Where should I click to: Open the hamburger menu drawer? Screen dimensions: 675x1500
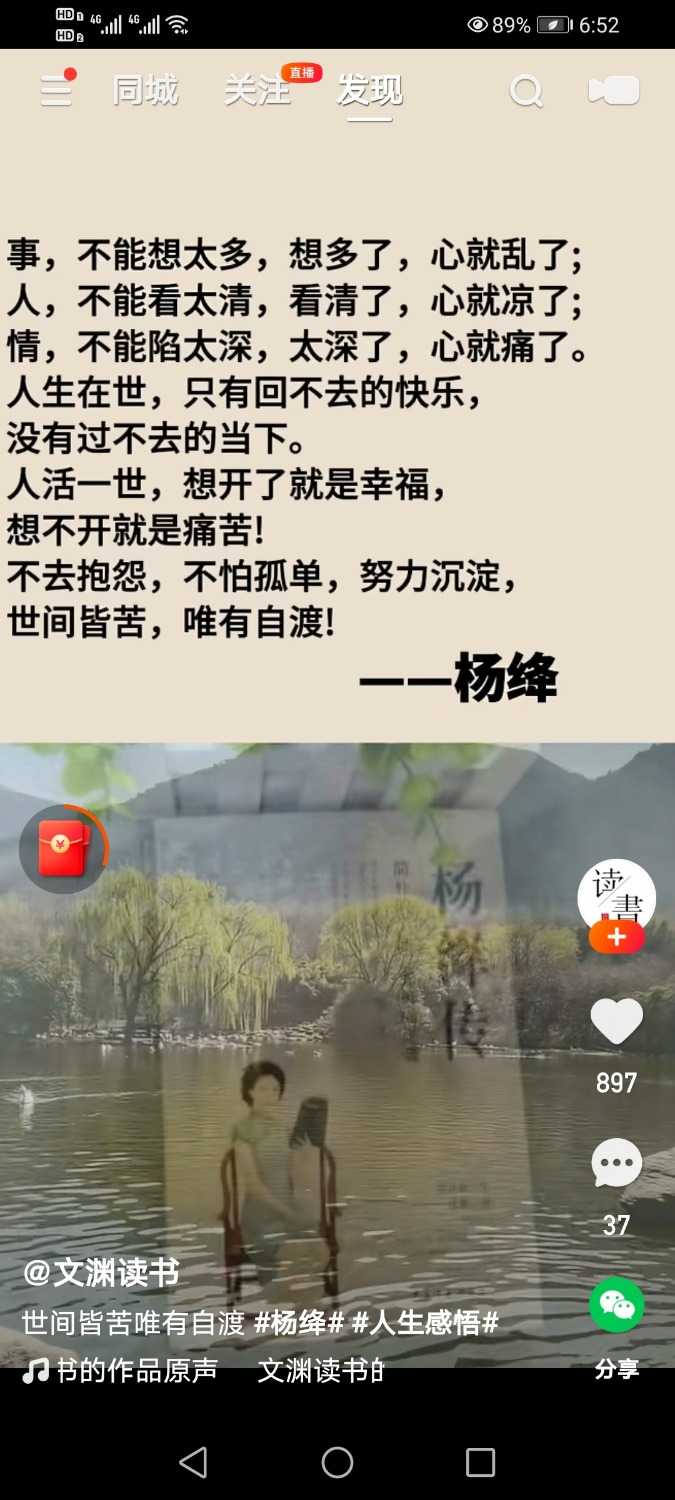56,91
